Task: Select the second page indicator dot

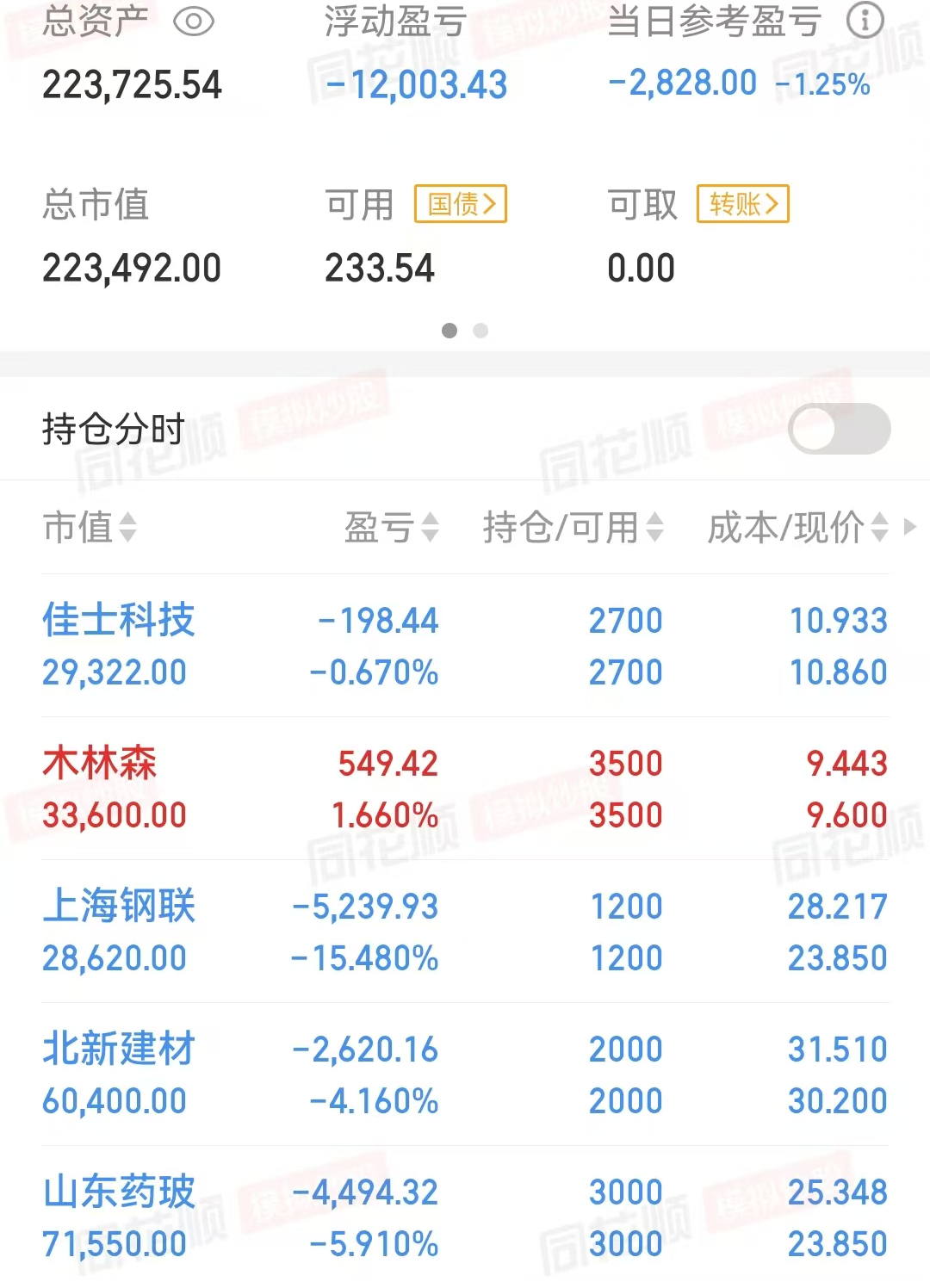Action: tap(480, 331)
